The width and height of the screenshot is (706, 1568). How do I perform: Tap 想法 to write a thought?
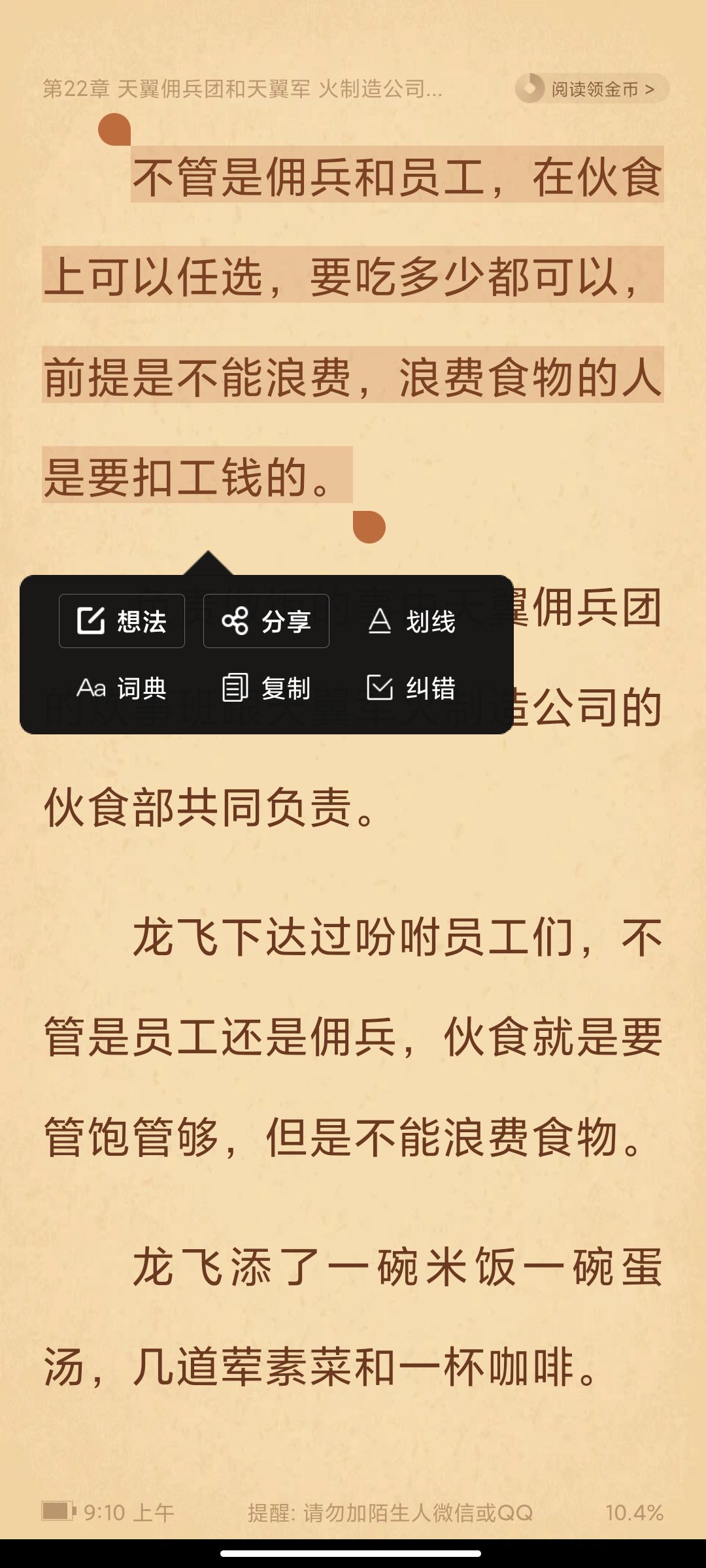pos(122,621)
